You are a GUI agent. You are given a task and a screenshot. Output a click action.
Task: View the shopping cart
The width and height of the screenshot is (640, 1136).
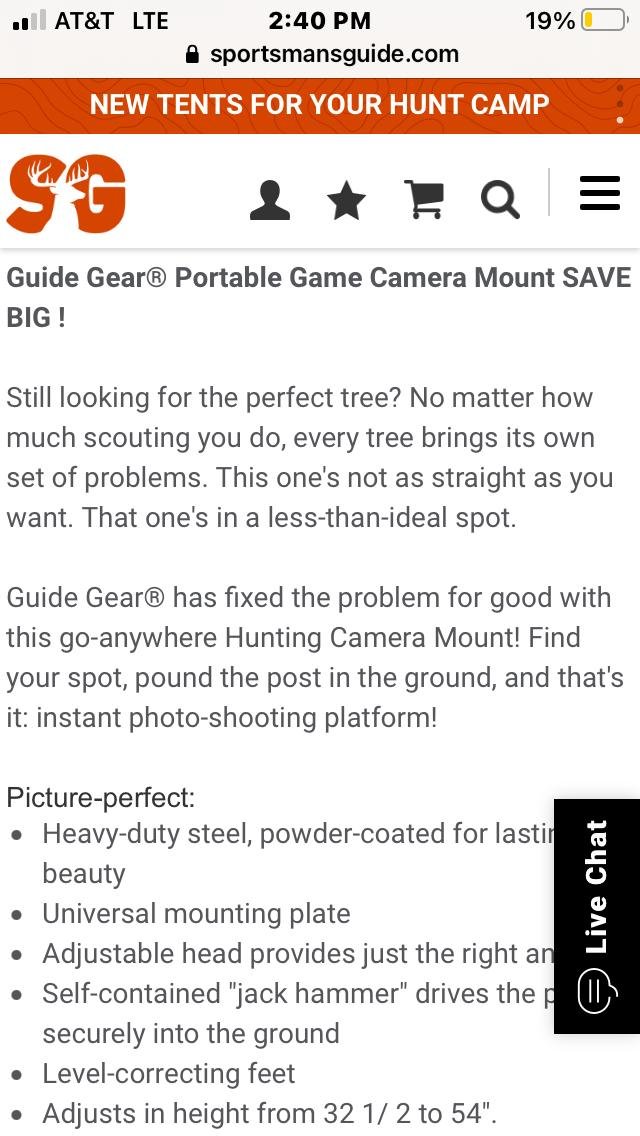pyautogui.click(x=424, y=199)
